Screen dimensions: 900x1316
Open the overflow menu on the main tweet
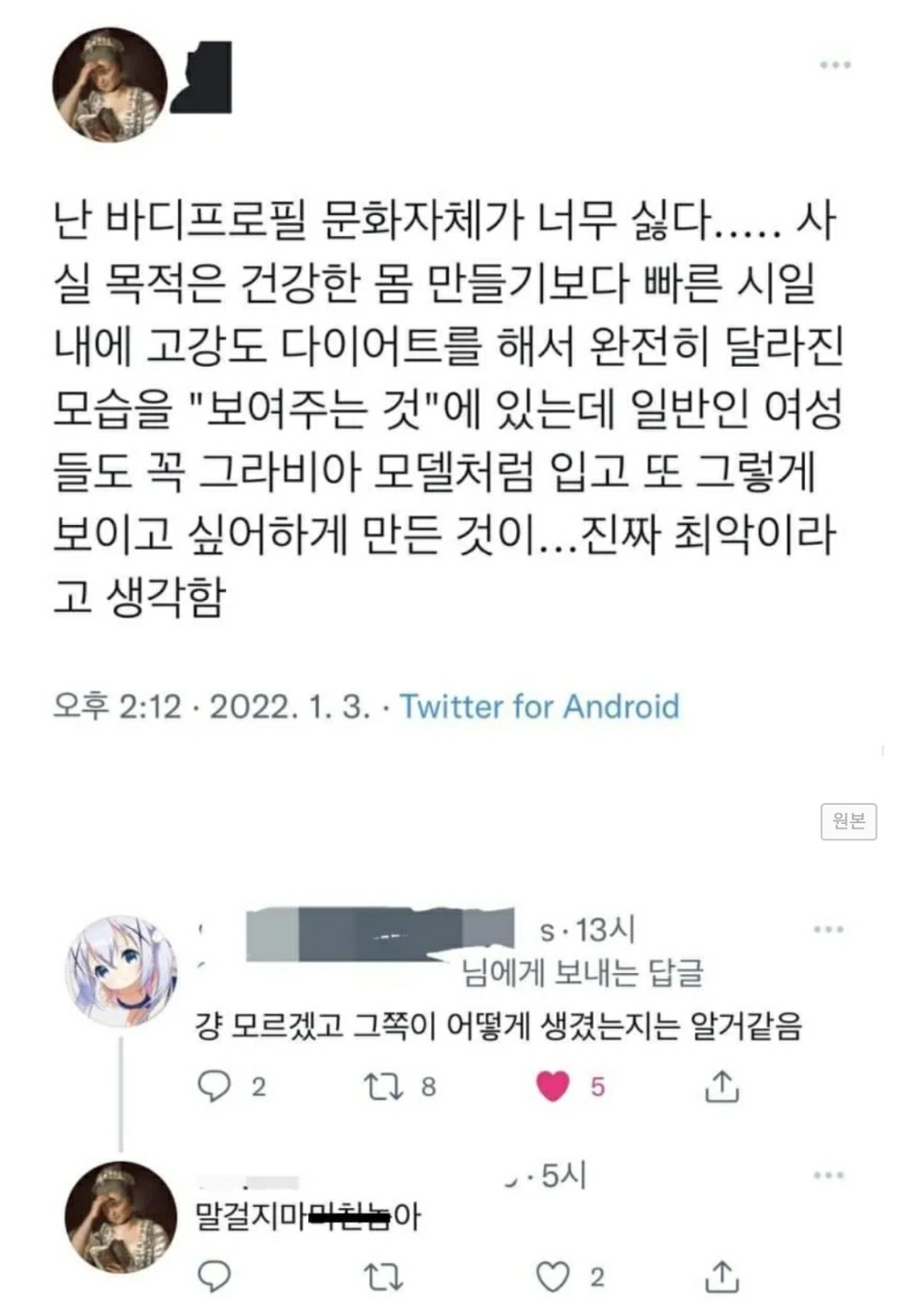coord(834,65)
